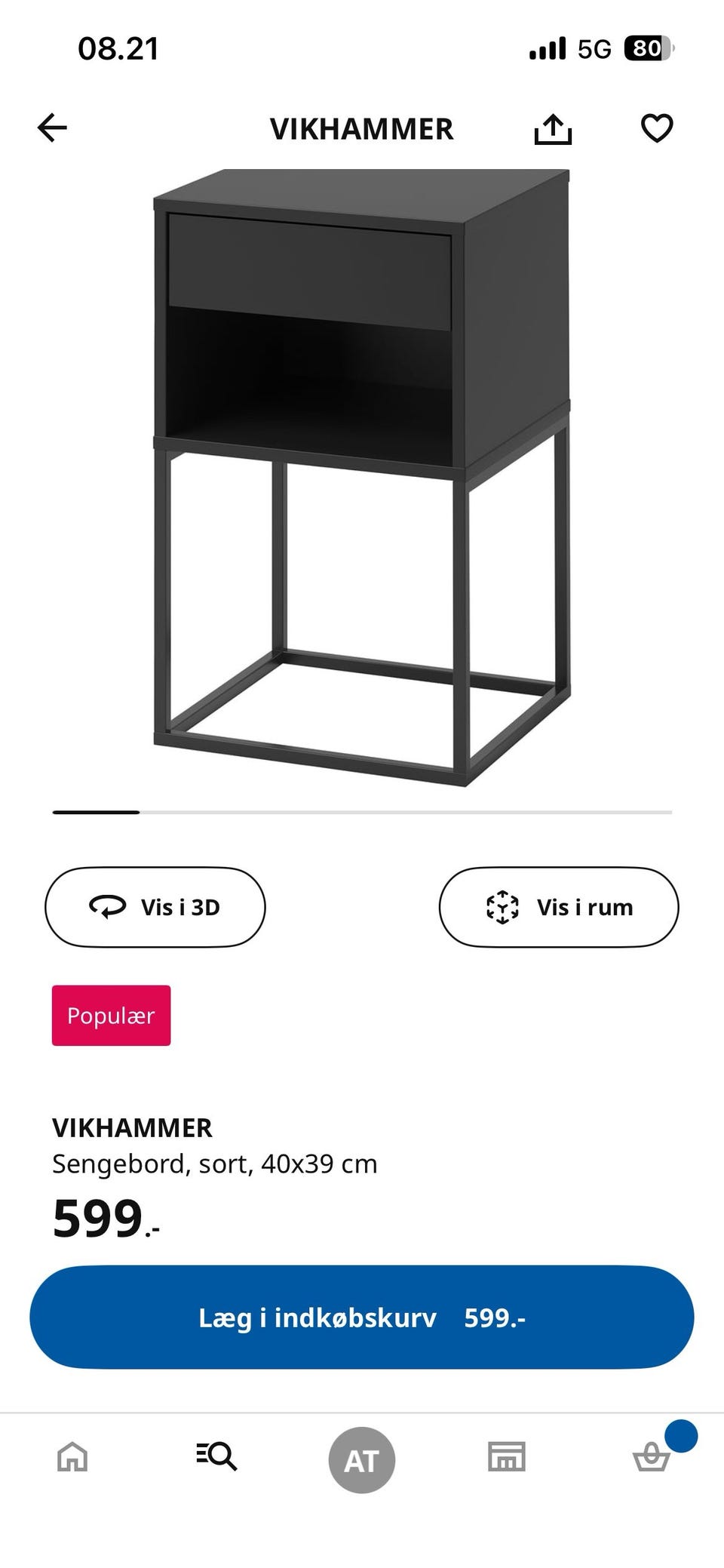Share the VIKHAMMER product
The image size is (724, 1568).
click(x=553, y=129)
